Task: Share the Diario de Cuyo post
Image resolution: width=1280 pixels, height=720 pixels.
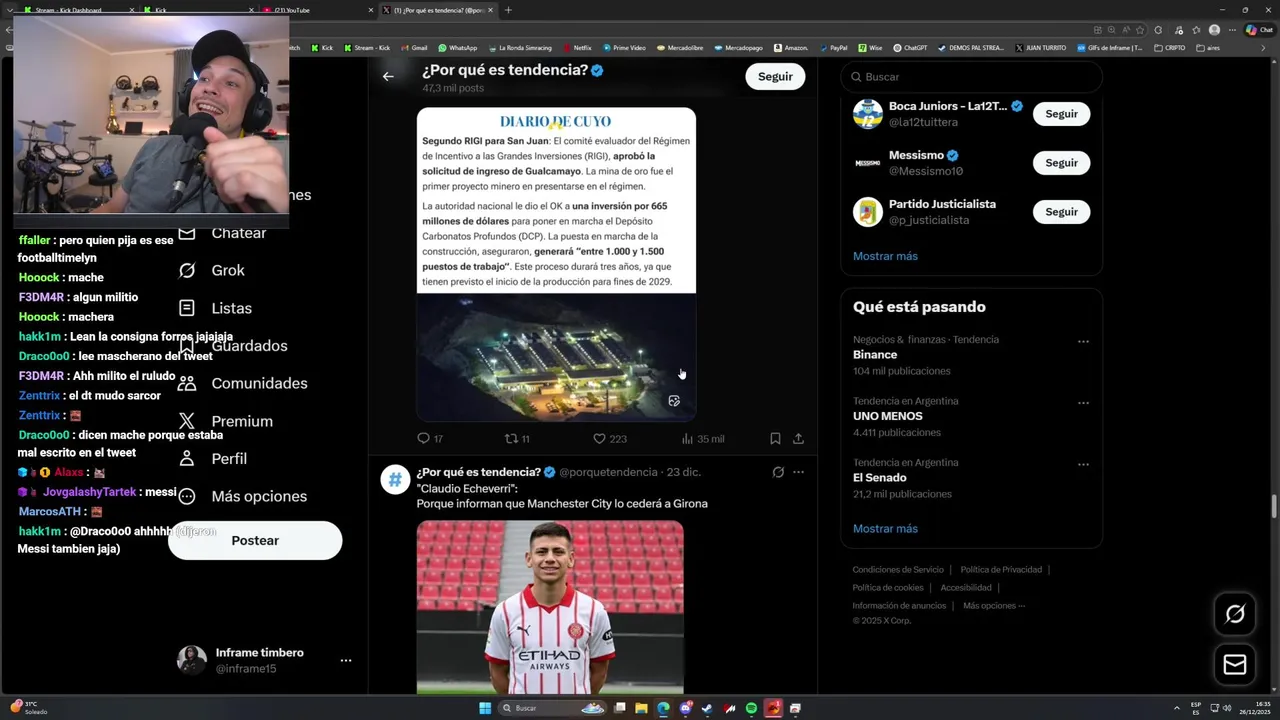Action: (798, 439)
